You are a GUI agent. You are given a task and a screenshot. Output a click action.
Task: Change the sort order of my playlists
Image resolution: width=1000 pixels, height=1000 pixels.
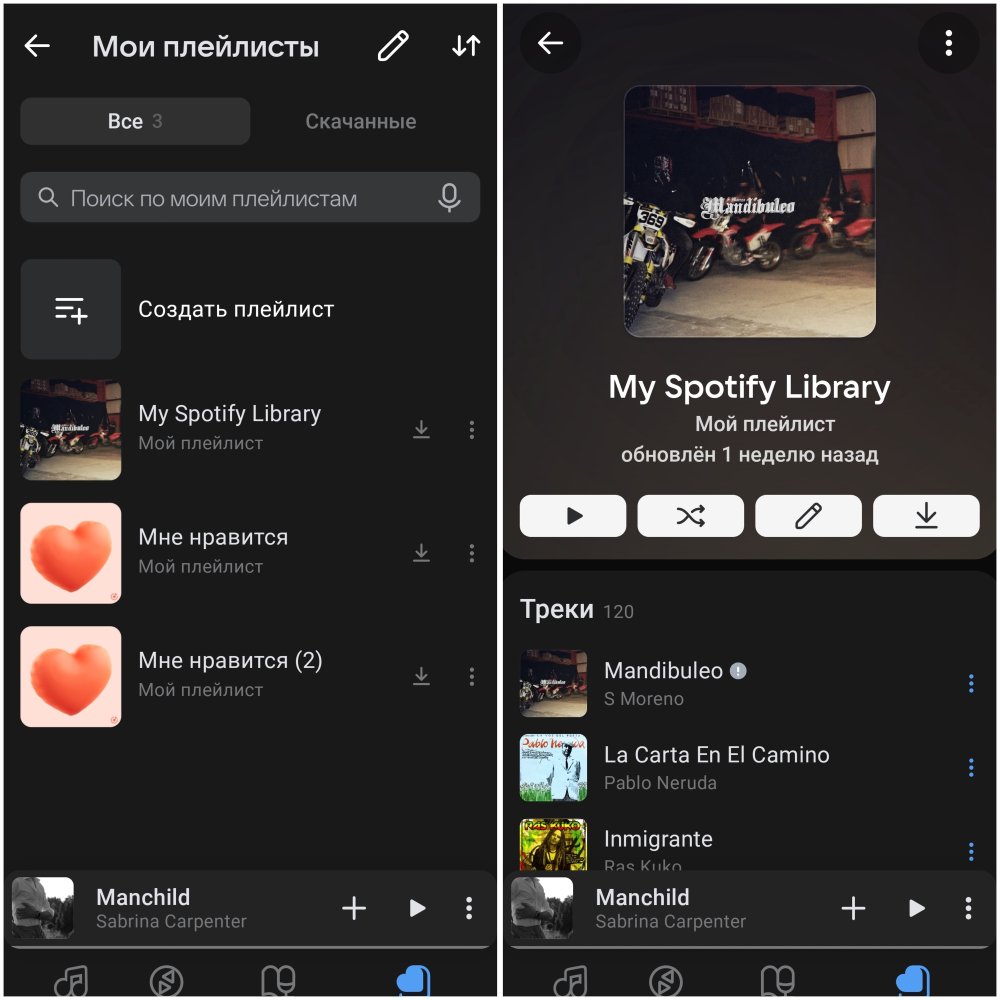pyautogui.click(x=466, y=46)
